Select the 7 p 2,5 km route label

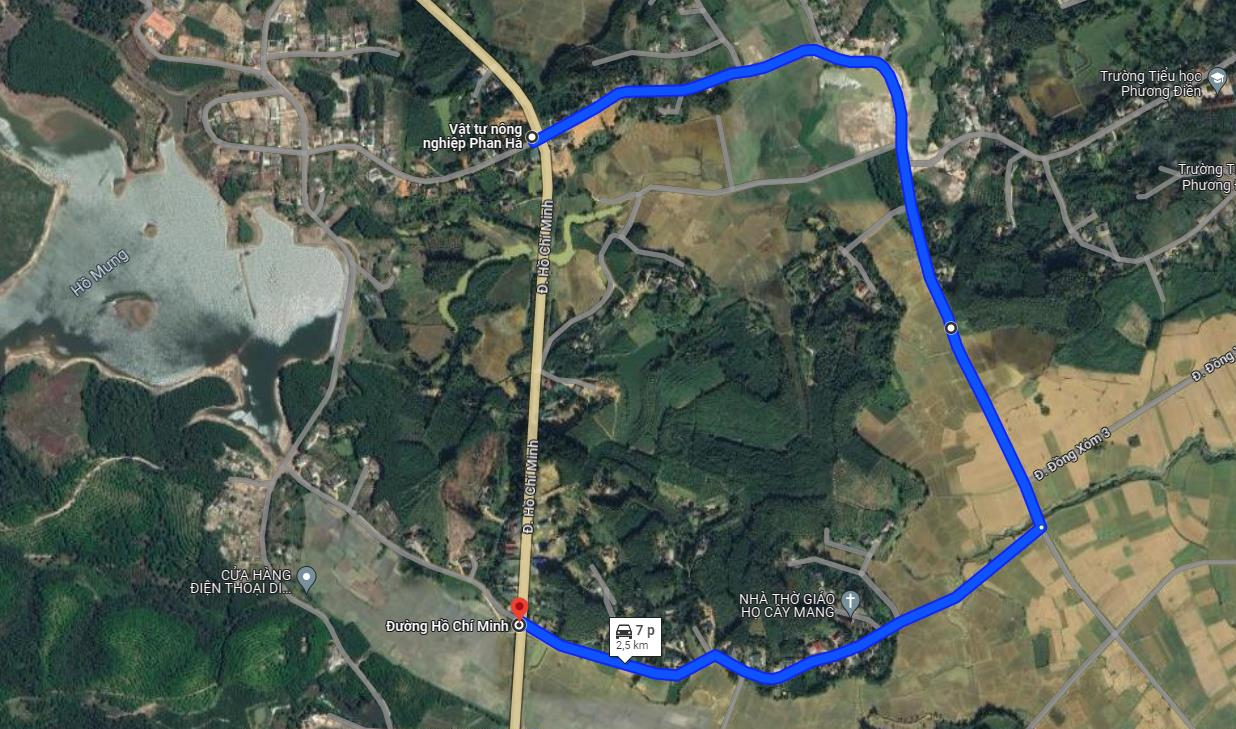click(636, 636)
